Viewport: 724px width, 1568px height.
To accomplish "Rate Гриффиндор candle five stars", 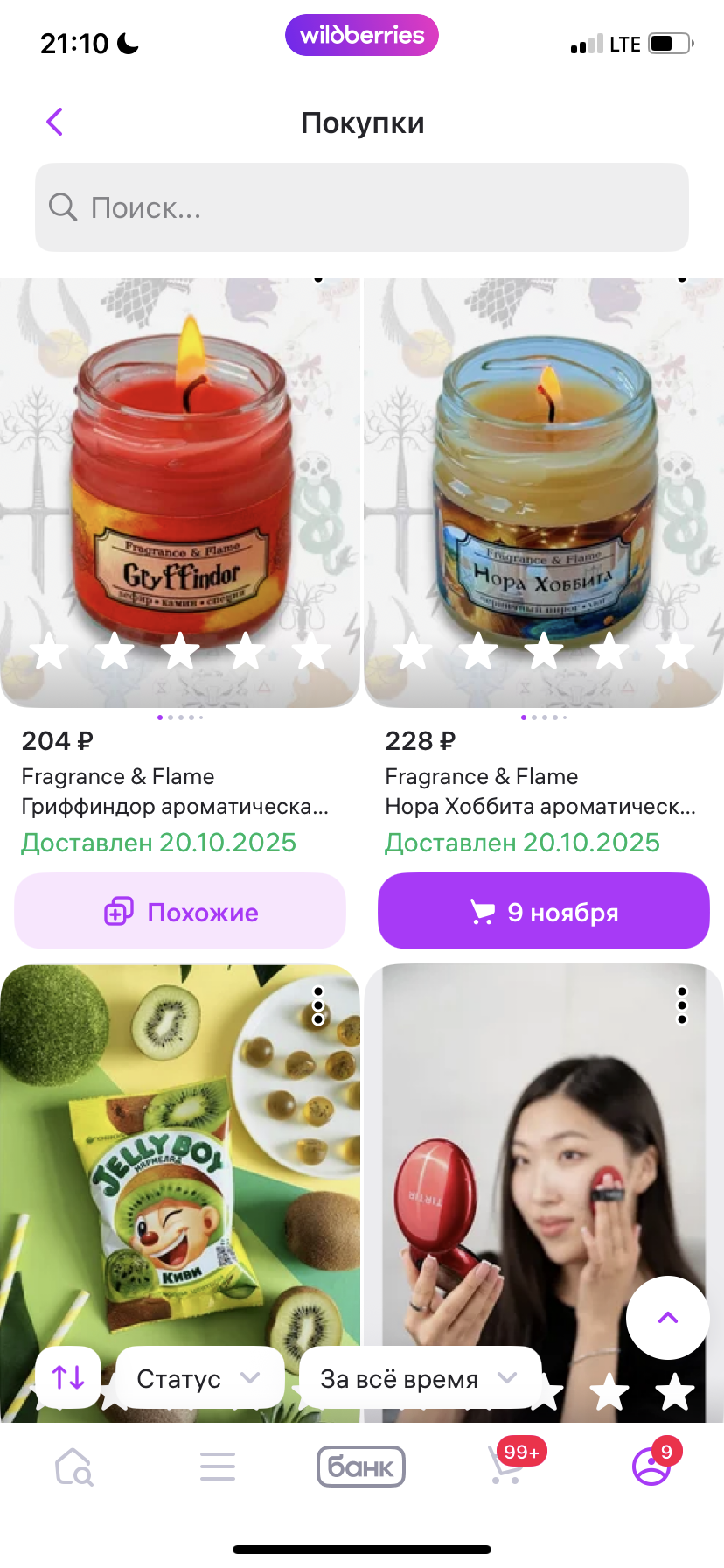I will pyautogui.click(x=312, y=652).
